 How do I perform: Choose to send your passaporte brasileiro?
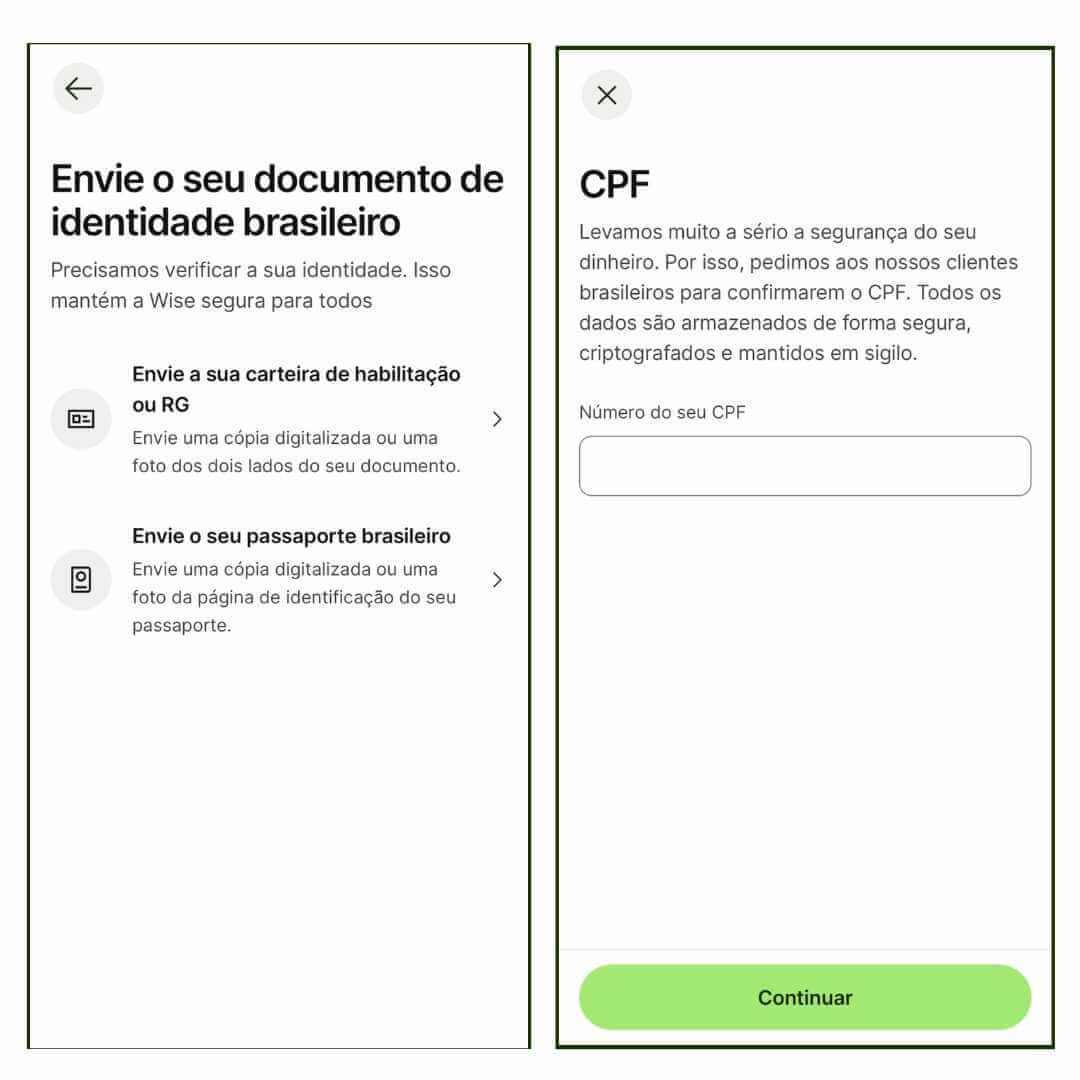pyautogui.click(x=280, y=581)
